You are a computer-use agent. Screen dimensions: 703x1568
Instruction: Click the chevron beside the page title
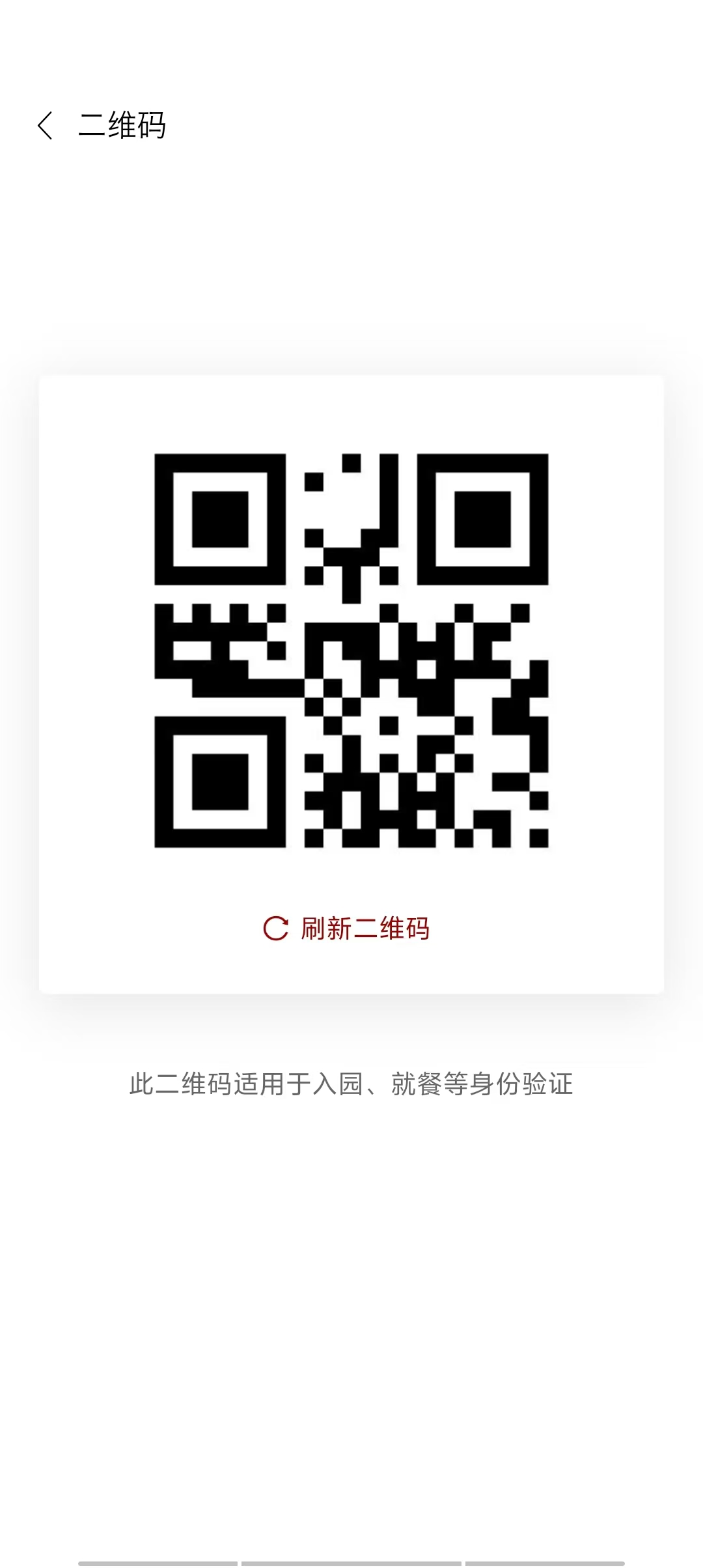[47, 124]
